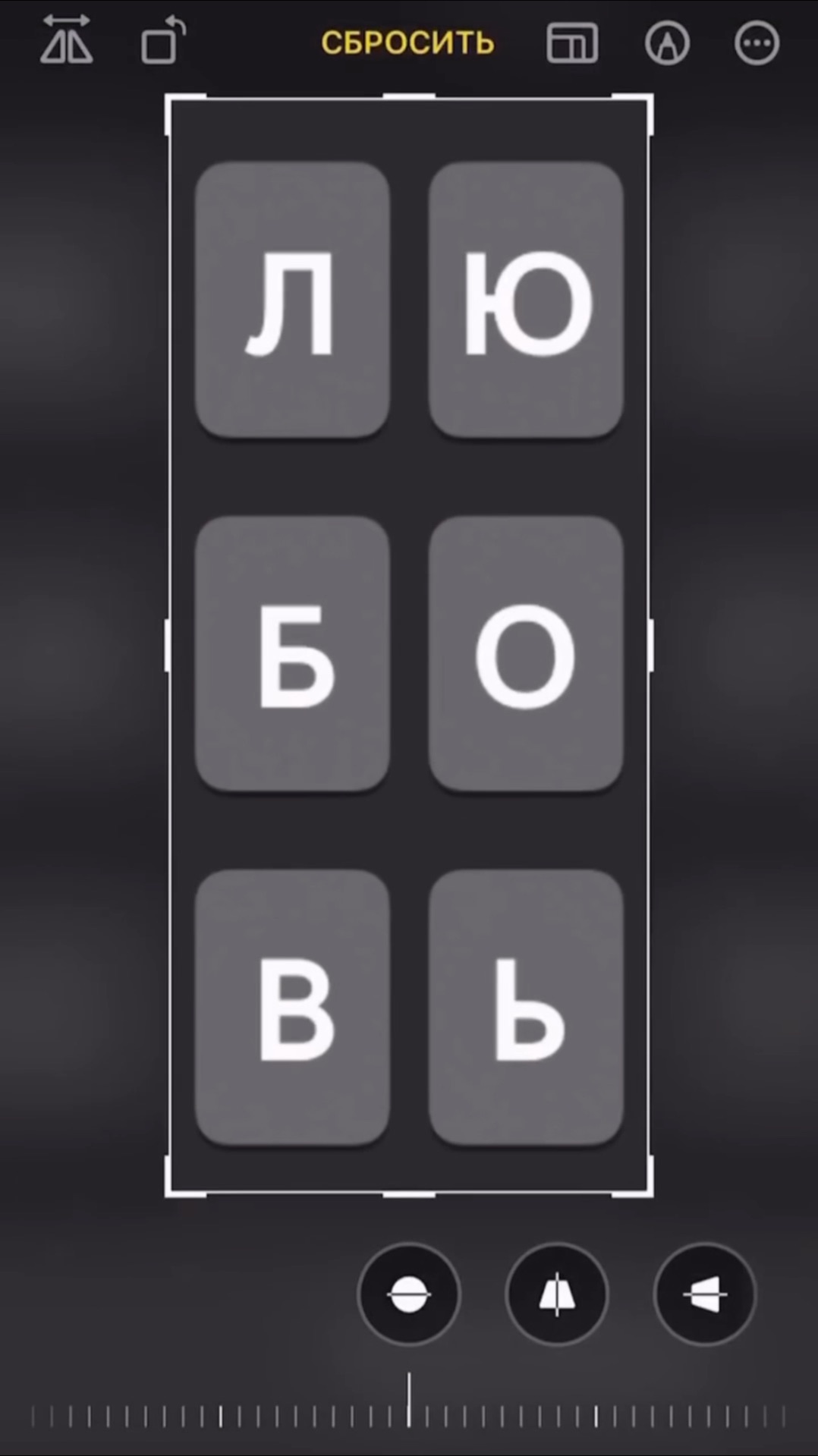Viewport: 818px width, 1456px height.
Task: Rotate the image 90 degrees
Action: click(x=162, y=42)
